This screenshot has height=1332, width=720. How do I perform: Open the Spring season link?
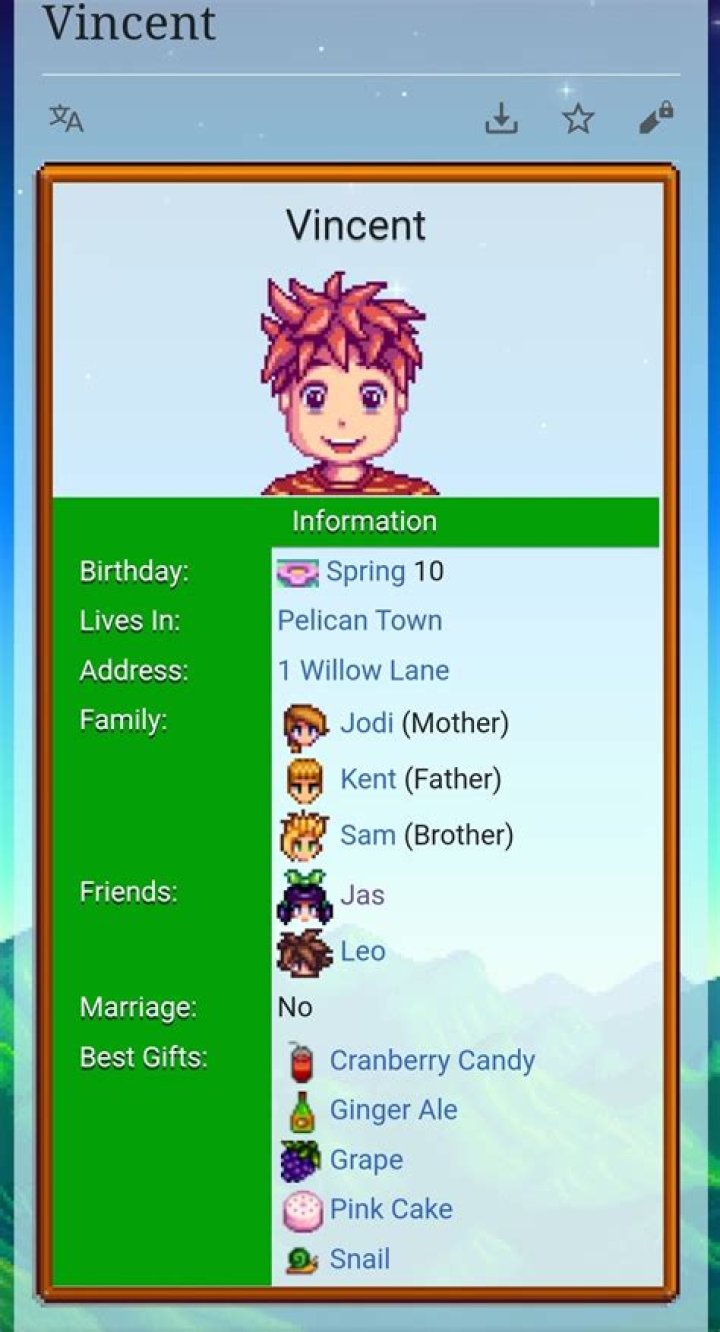[x=365, y=572]
